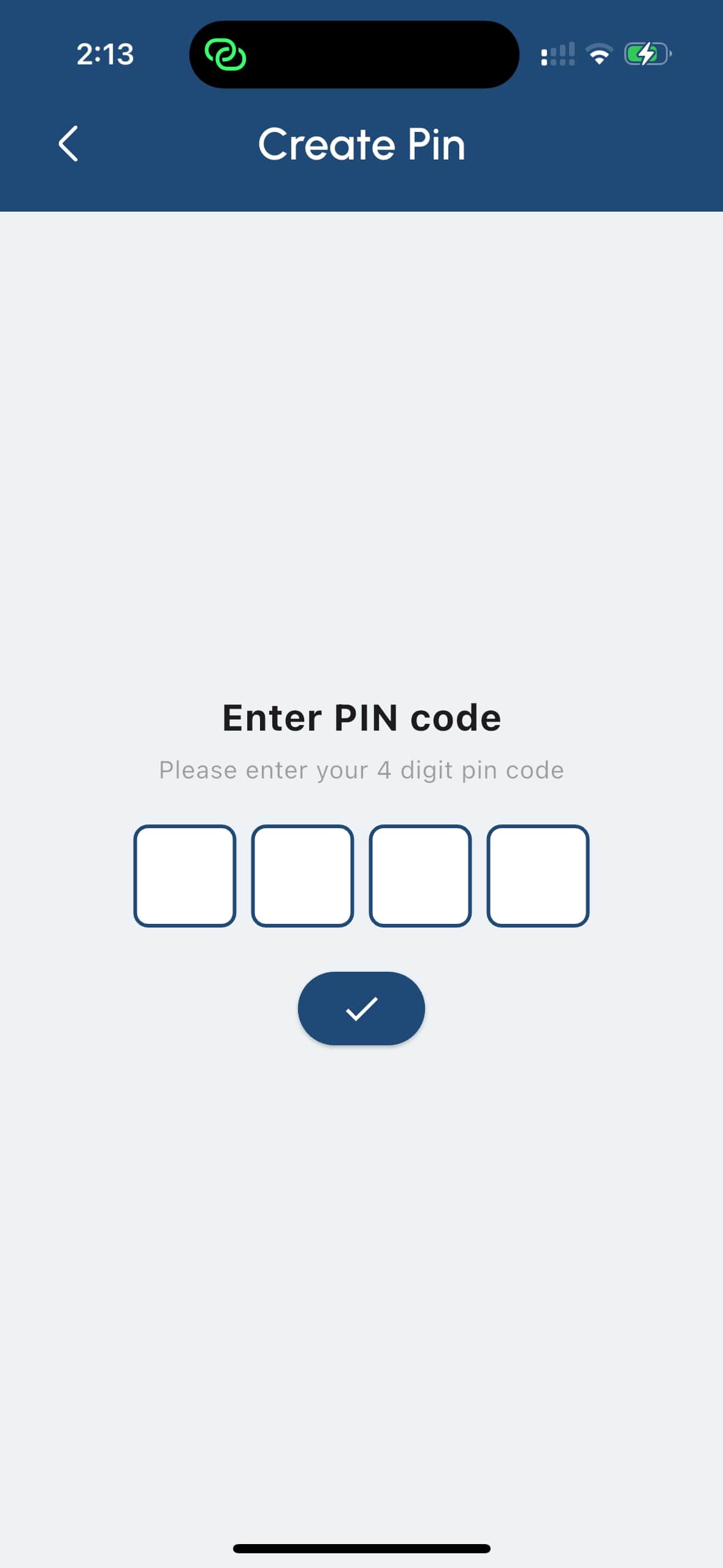Tap the fourth PIN digit box
The image size is (723, 1568).
538,875
